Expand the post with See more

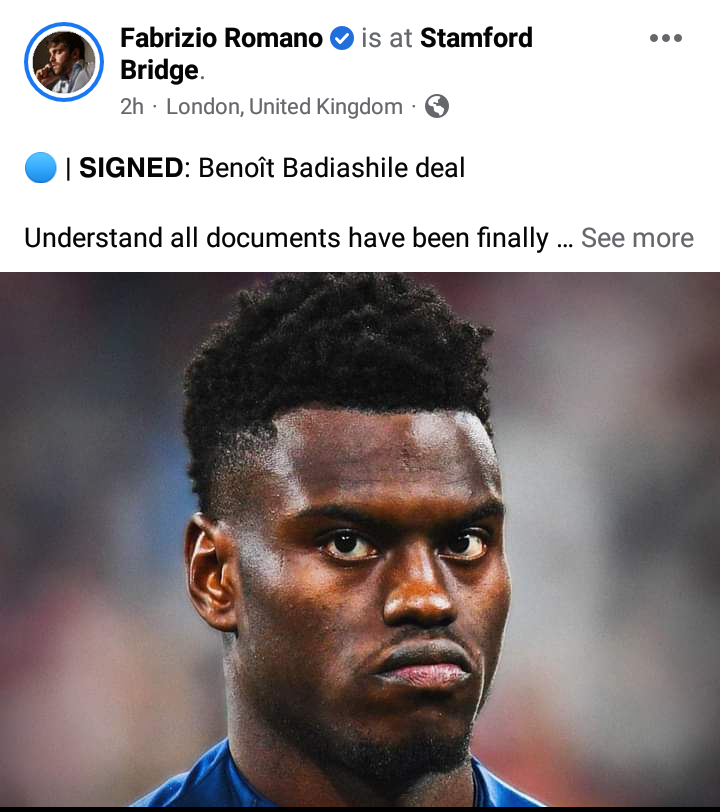[x=637, y=238]
